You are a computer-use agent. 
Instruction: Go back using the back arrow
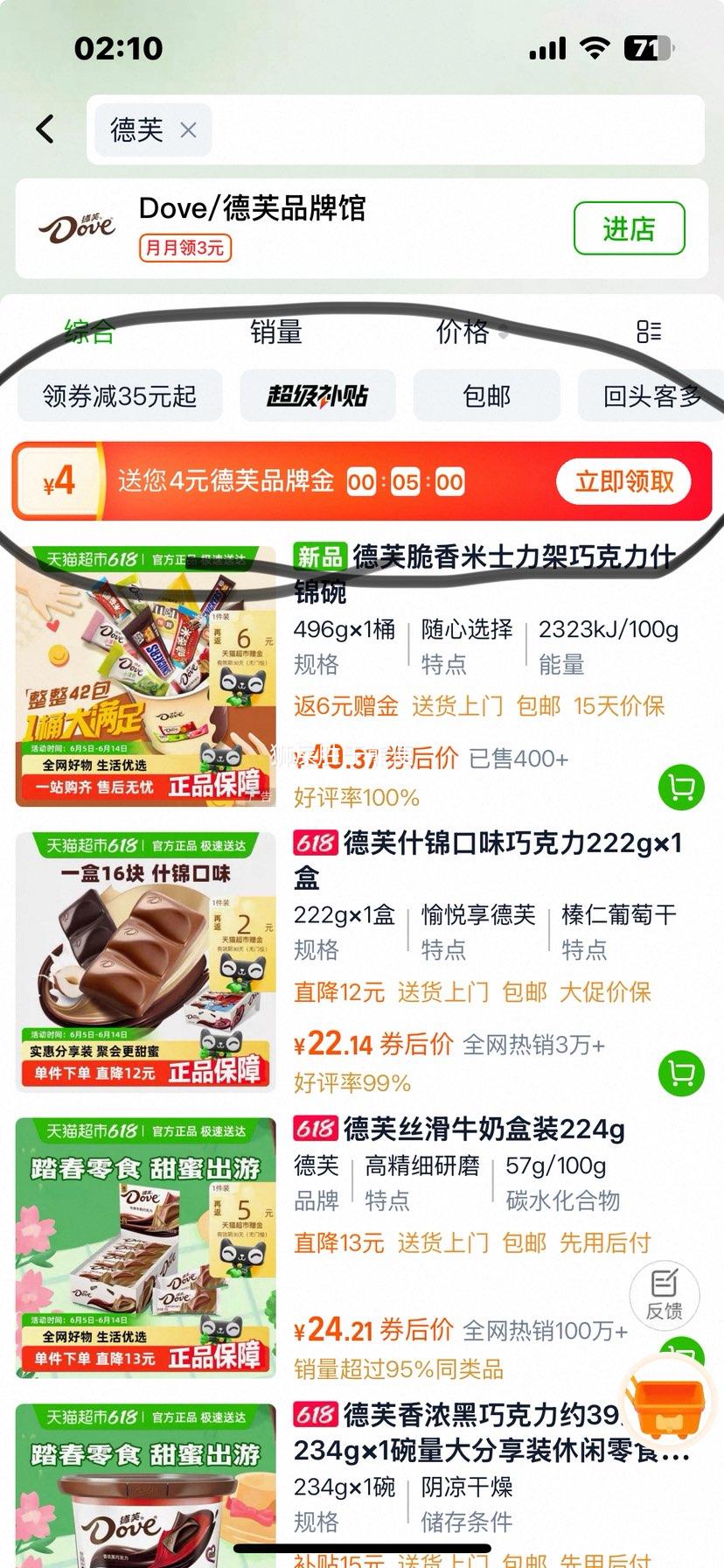click(x=45, y=129)
